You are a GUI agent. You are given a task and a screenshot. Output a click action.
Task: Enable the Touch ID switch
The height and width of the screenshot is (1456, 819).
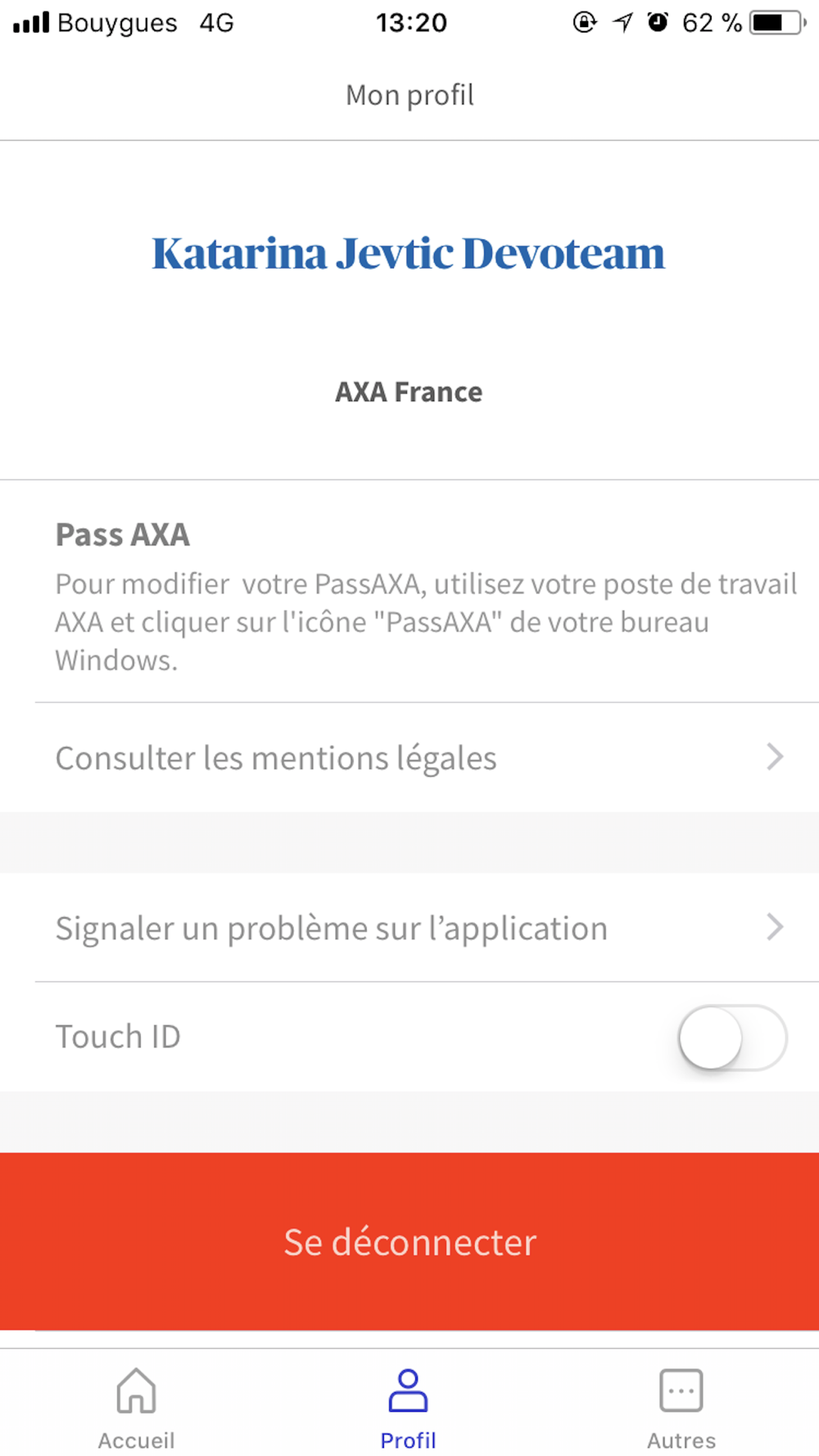[732, 1038]
